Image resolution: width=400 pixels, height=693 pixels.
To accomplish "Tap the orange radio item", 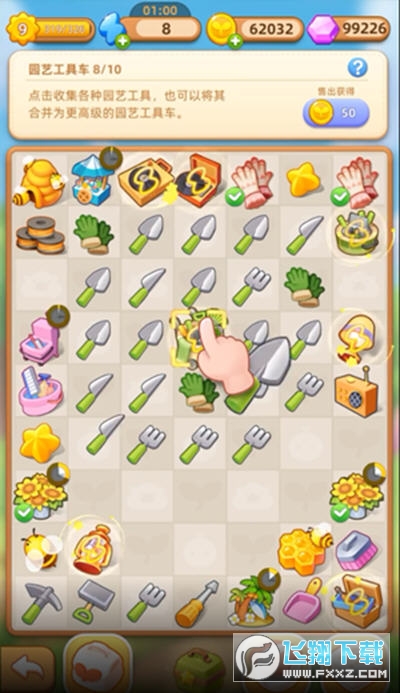I will point(356,392).
